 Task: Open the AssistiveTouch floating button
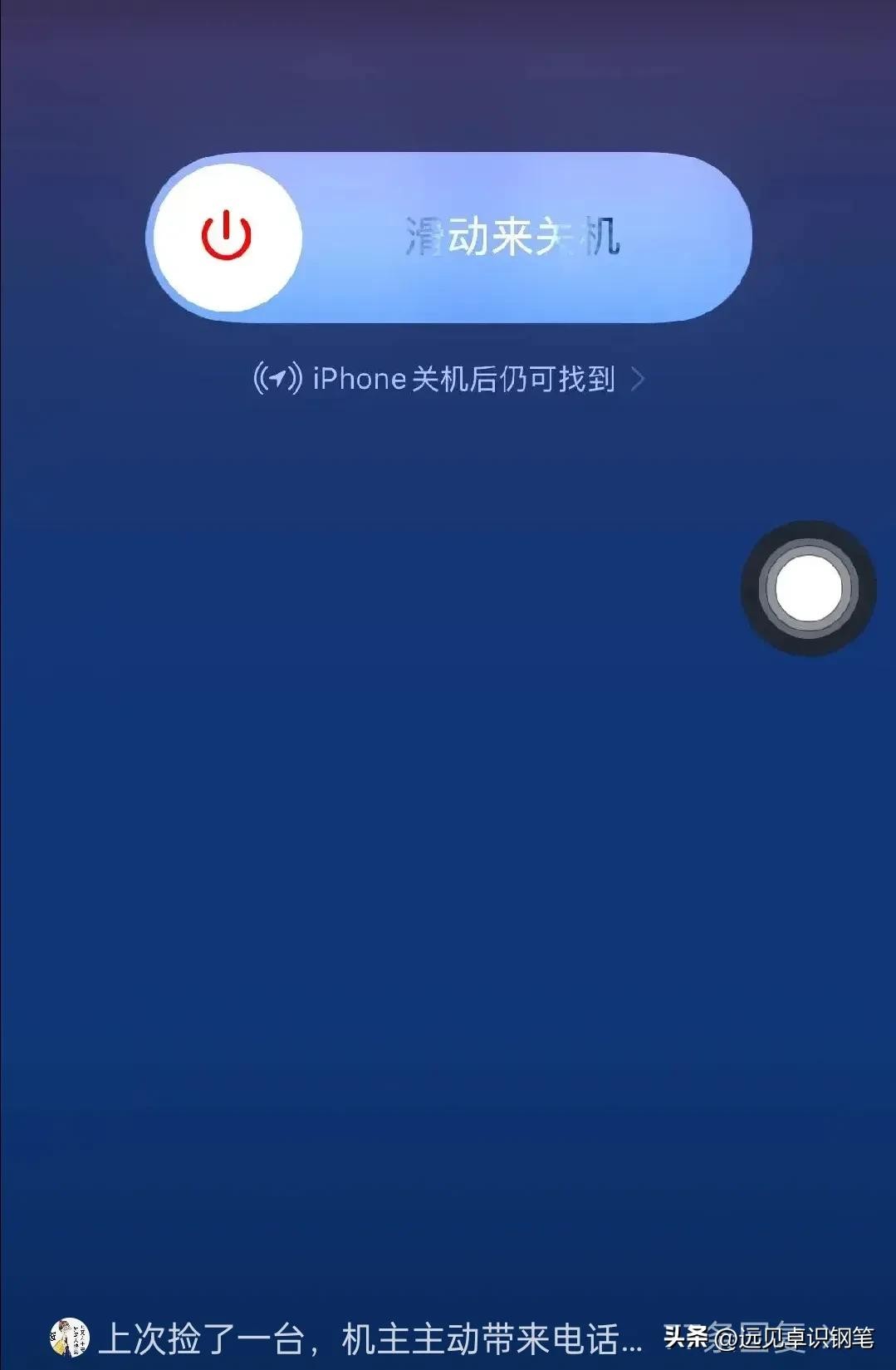point(808,588)
